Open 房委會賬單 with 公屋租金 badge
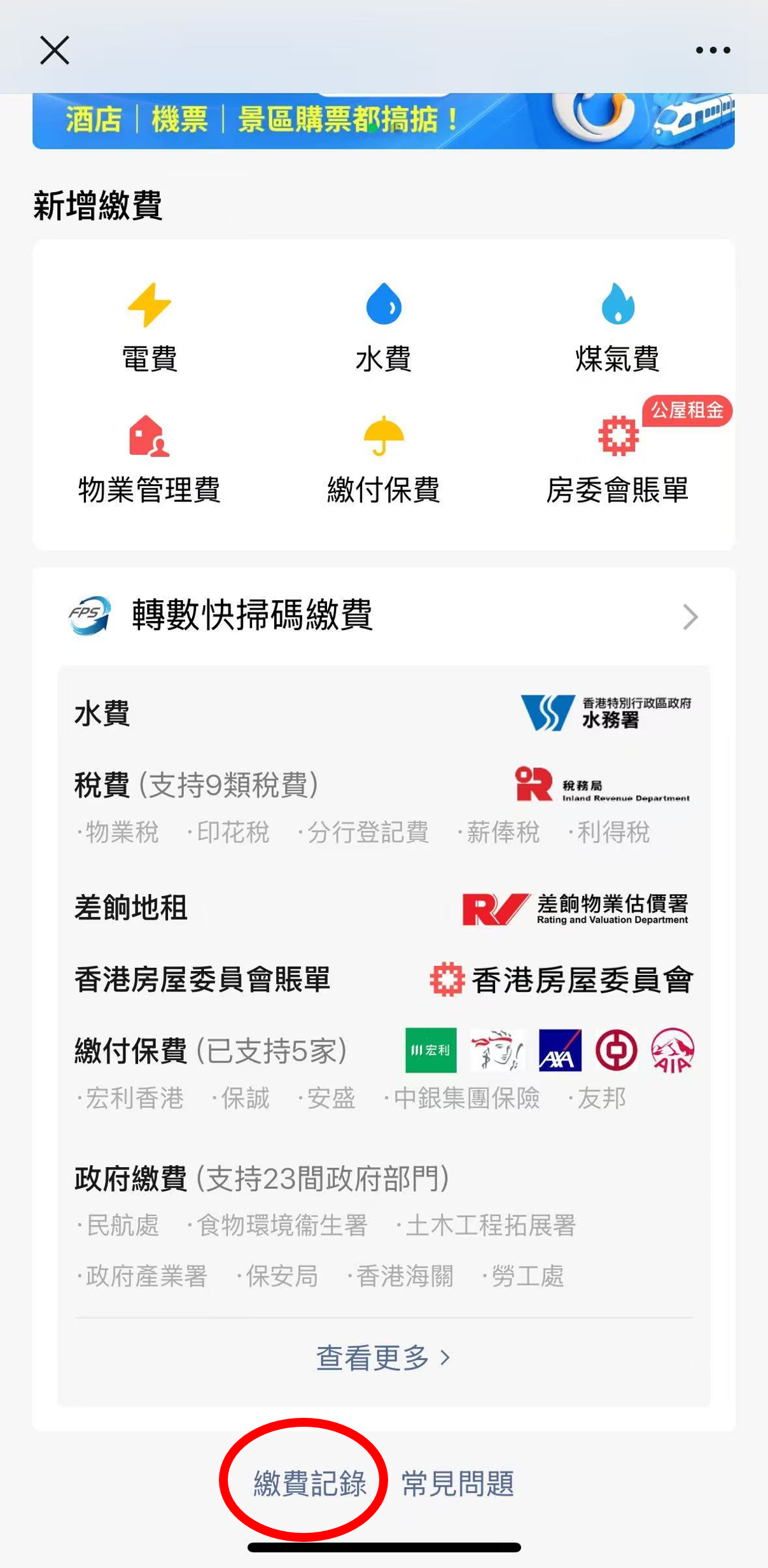This screenshot has height=1568, width=768. click(617, 459)
